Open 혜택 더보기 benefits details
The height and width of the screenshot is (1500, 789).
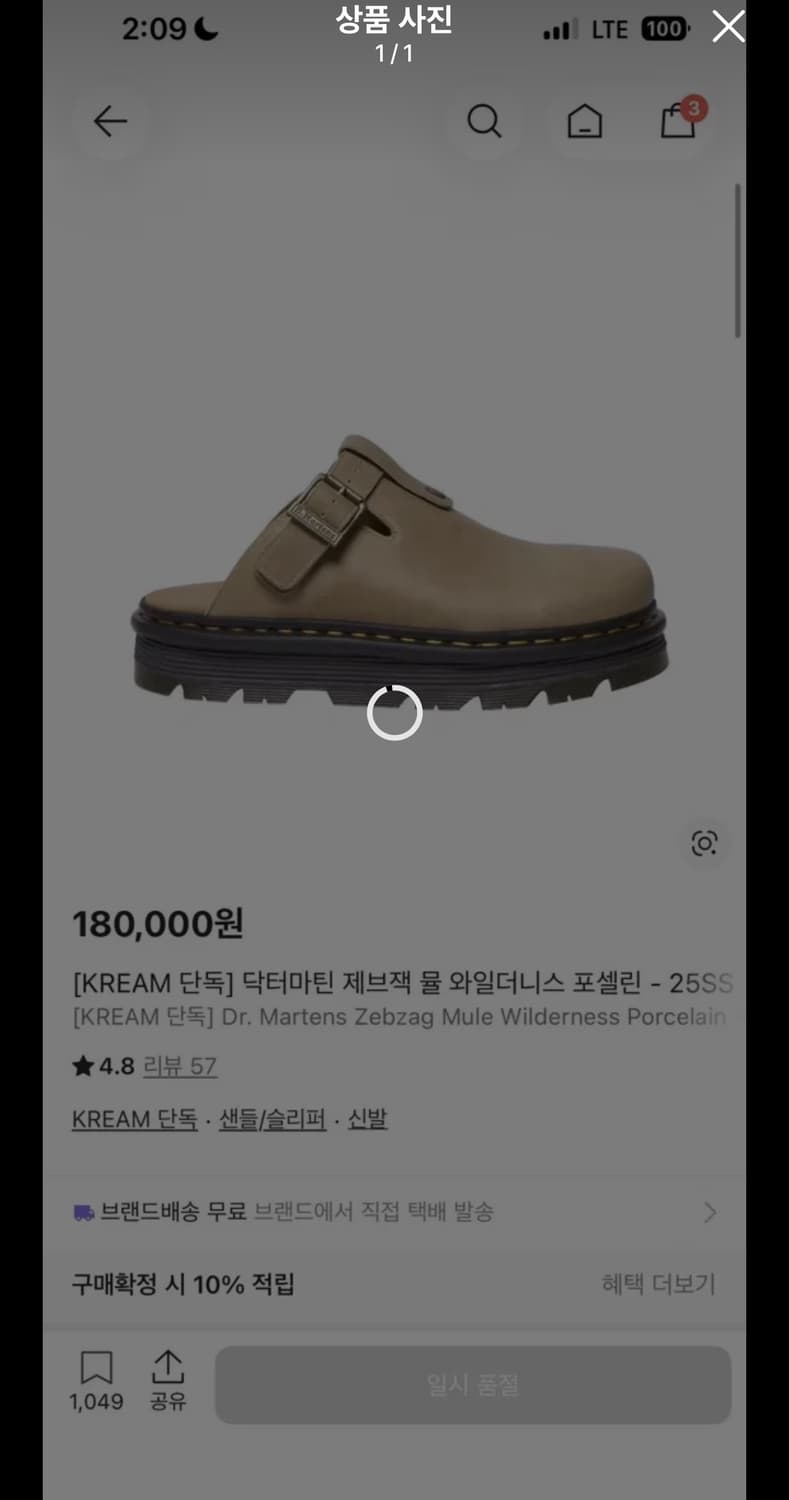pyautogui.click(x=660, y=1283)
